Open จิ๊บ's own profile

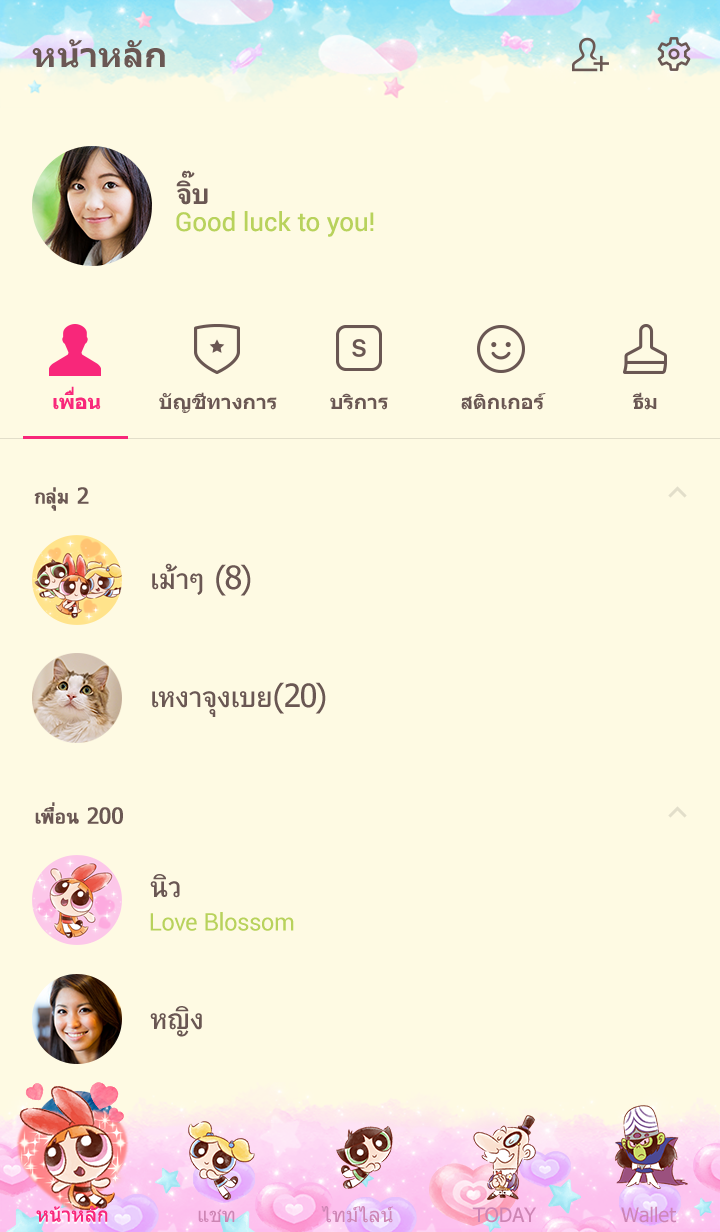pyautogui.click(x=92, y=206)
